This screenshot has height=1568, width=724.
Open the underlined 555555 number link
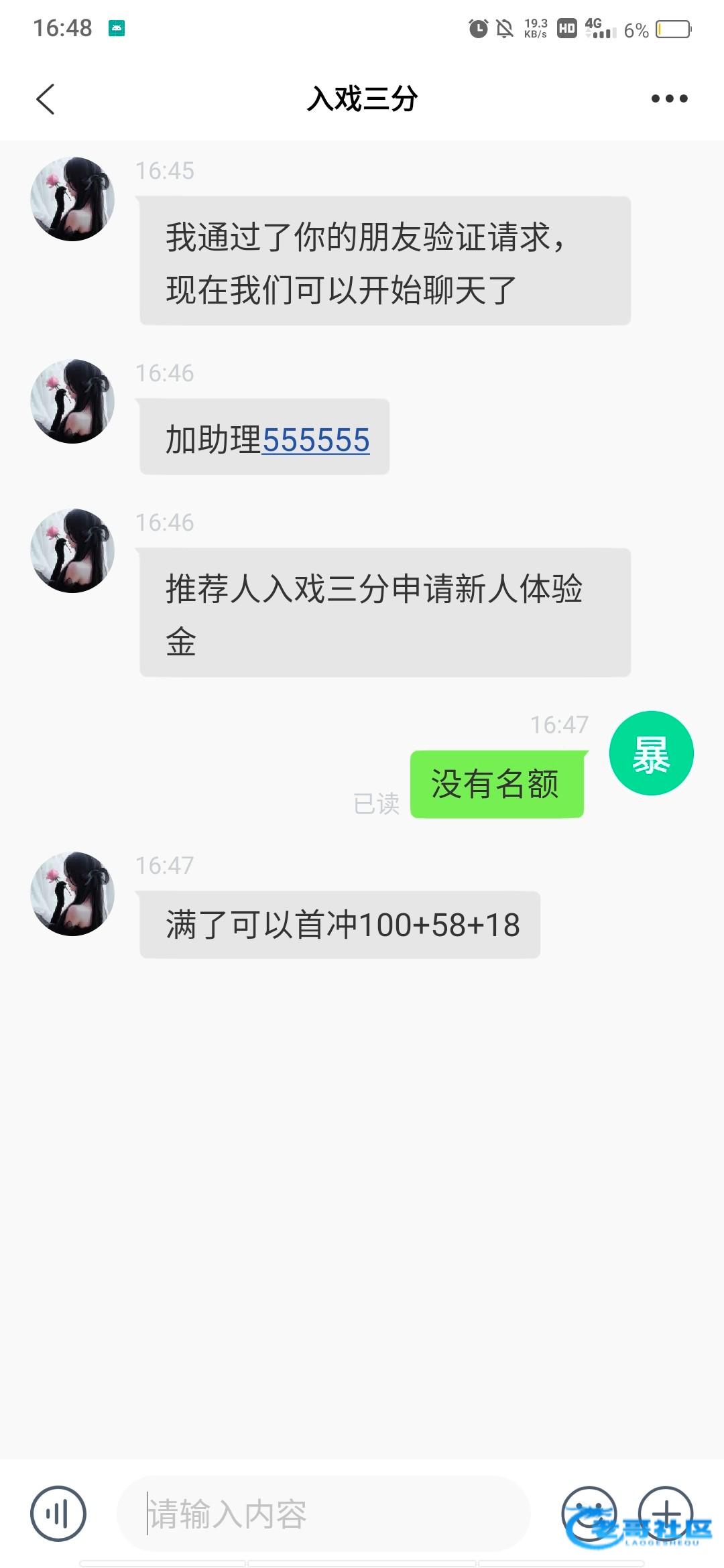tap(315, 440)
